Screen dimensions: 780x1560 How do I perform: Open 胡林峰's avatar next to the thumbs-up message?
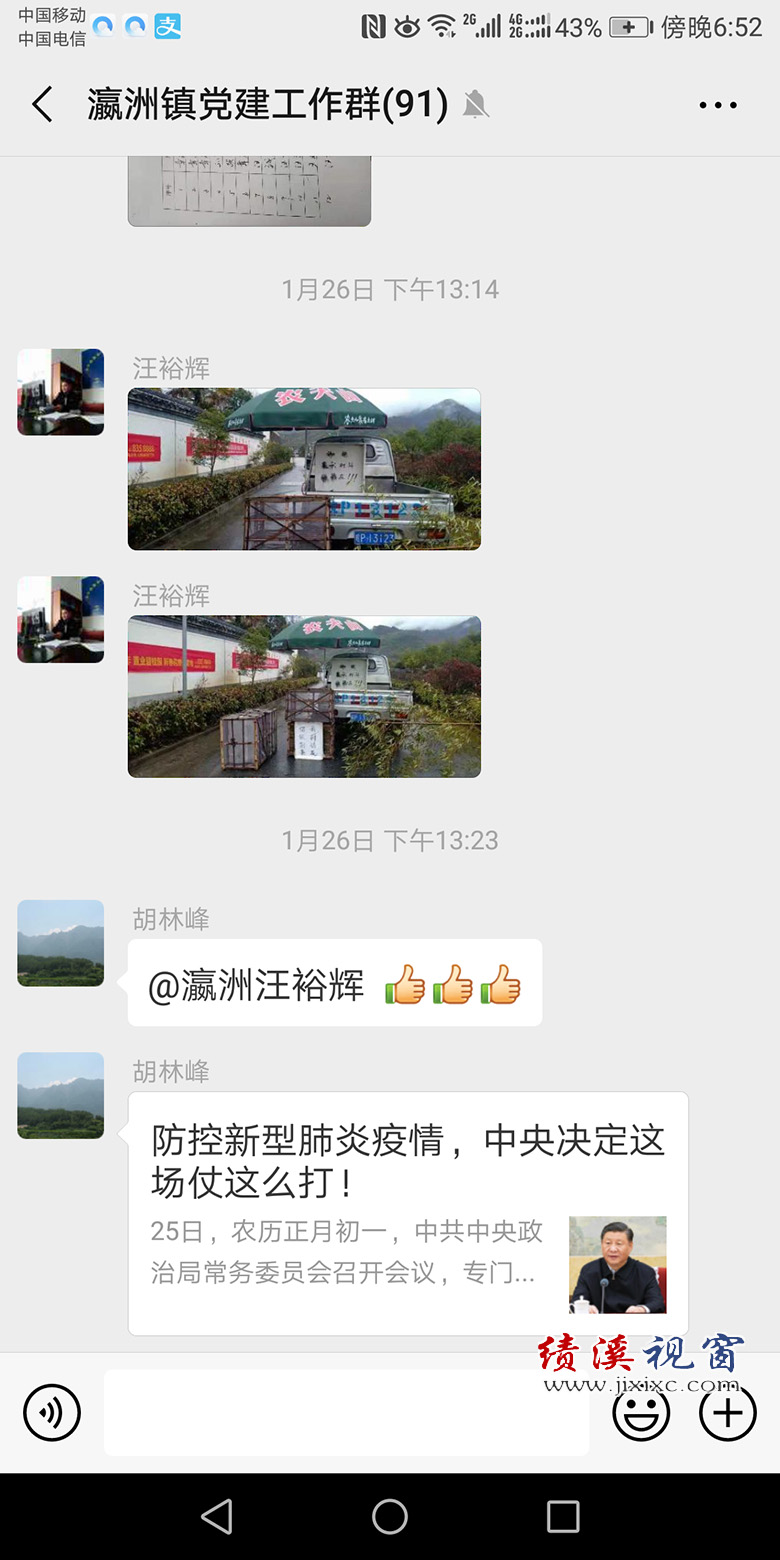point(60,943)
